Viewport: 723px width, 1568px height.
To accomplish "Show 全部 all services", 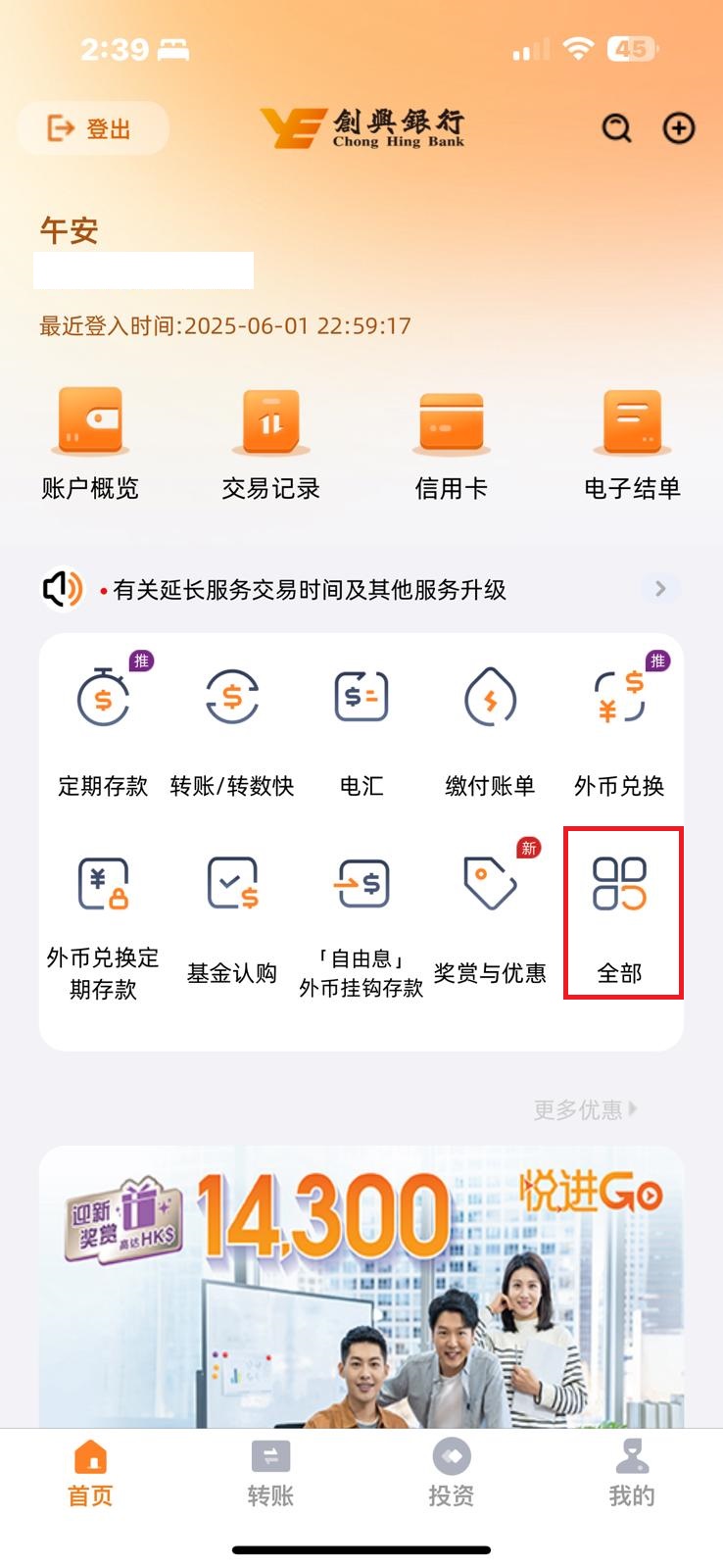I will tap(621, 913).
